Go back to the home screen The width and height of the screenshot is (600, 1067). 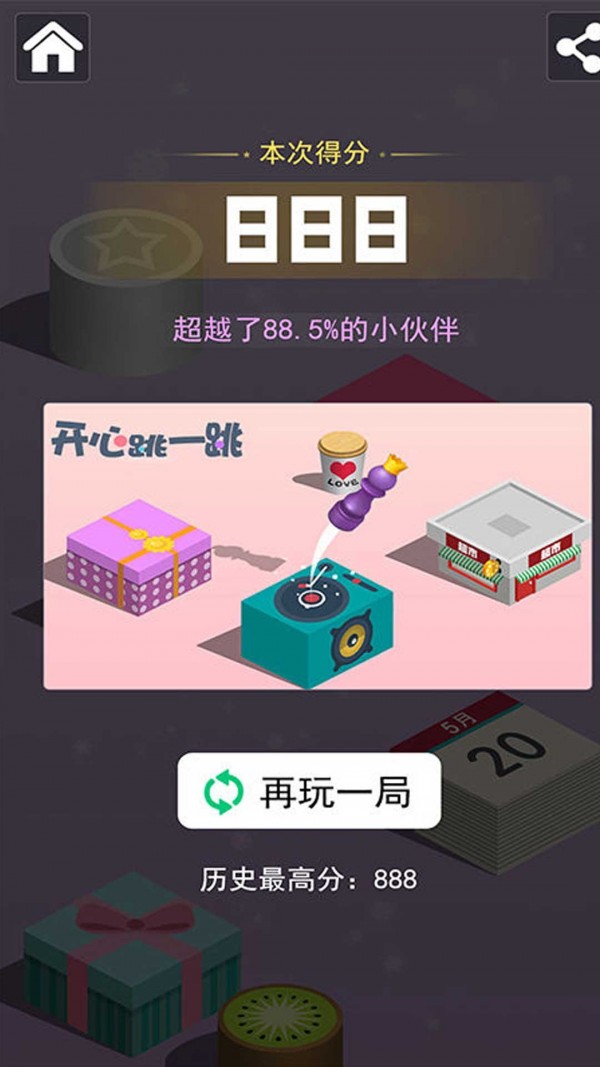click(52, 48)
